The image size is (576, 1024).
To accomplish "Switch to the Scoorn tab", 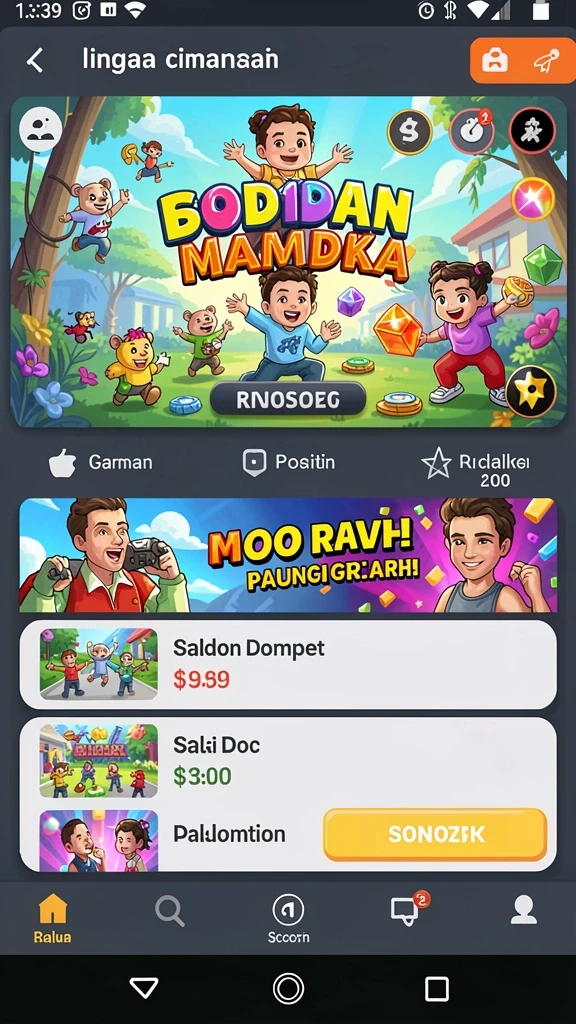I will (288, 918).
